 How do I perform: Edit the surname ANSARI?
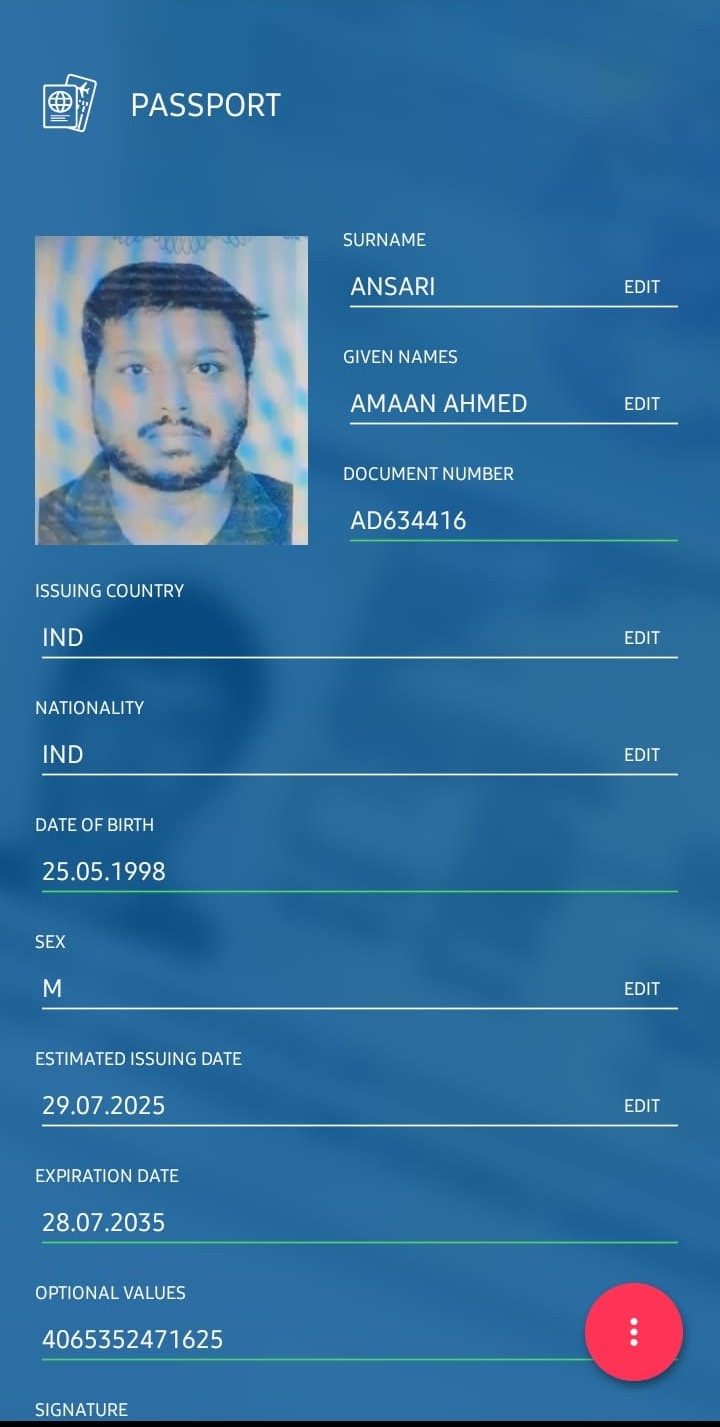(641, 287)
